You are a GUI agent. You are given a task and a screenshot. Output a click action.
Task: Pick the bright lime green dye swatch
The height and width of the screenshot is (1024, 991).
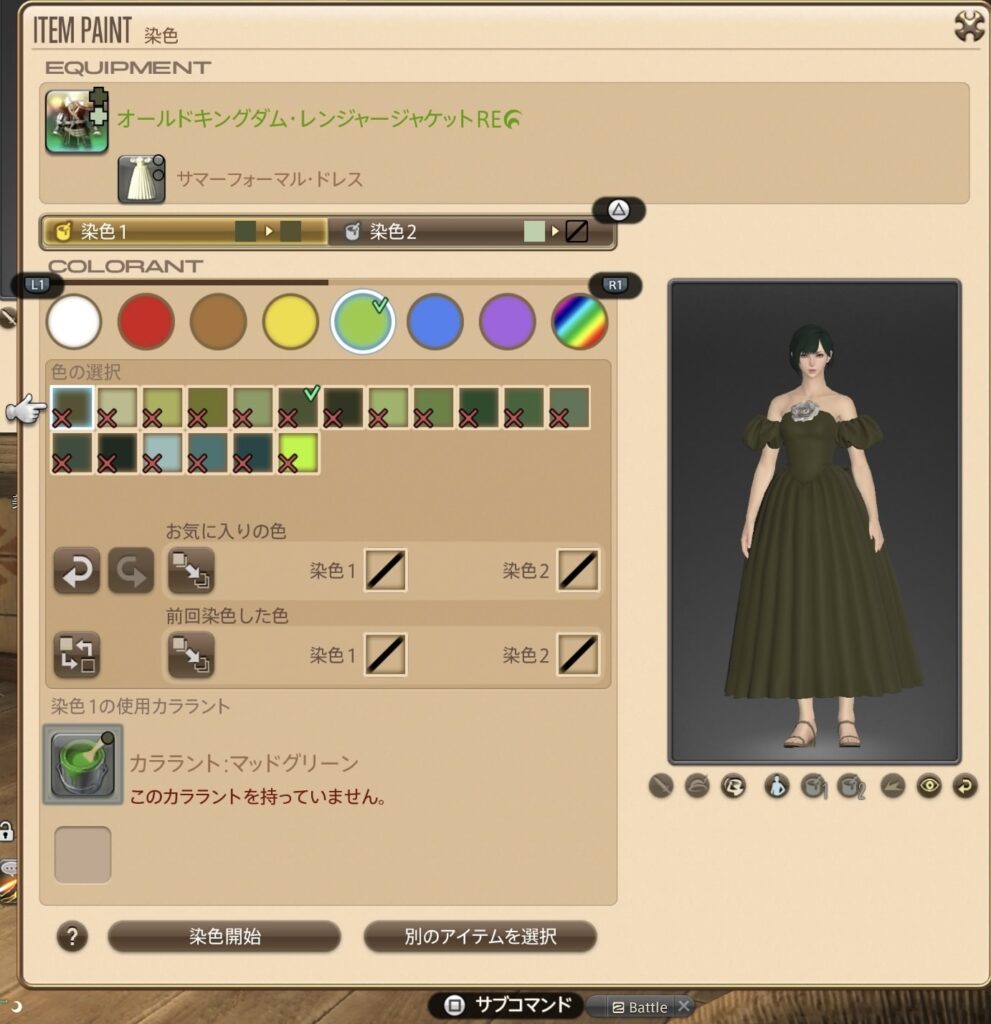(x=298, y=452)
